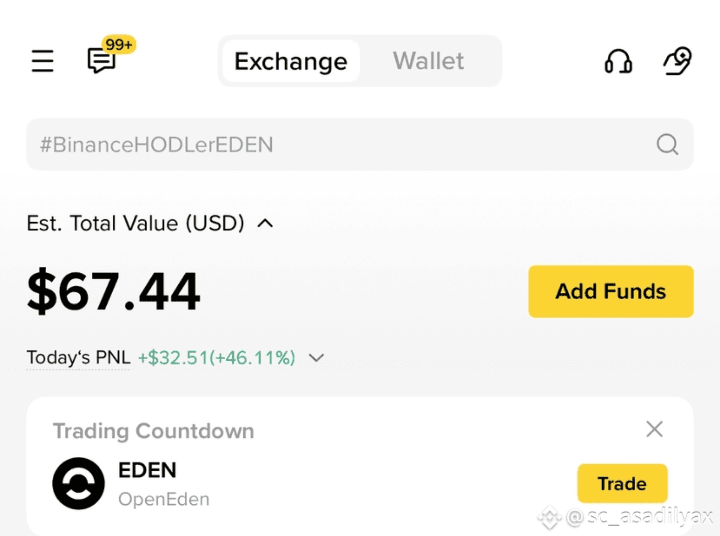The width and height of the screenshot is (720, 536).
Task: Open the messages icon with 99+ badge
Action: 102,61
